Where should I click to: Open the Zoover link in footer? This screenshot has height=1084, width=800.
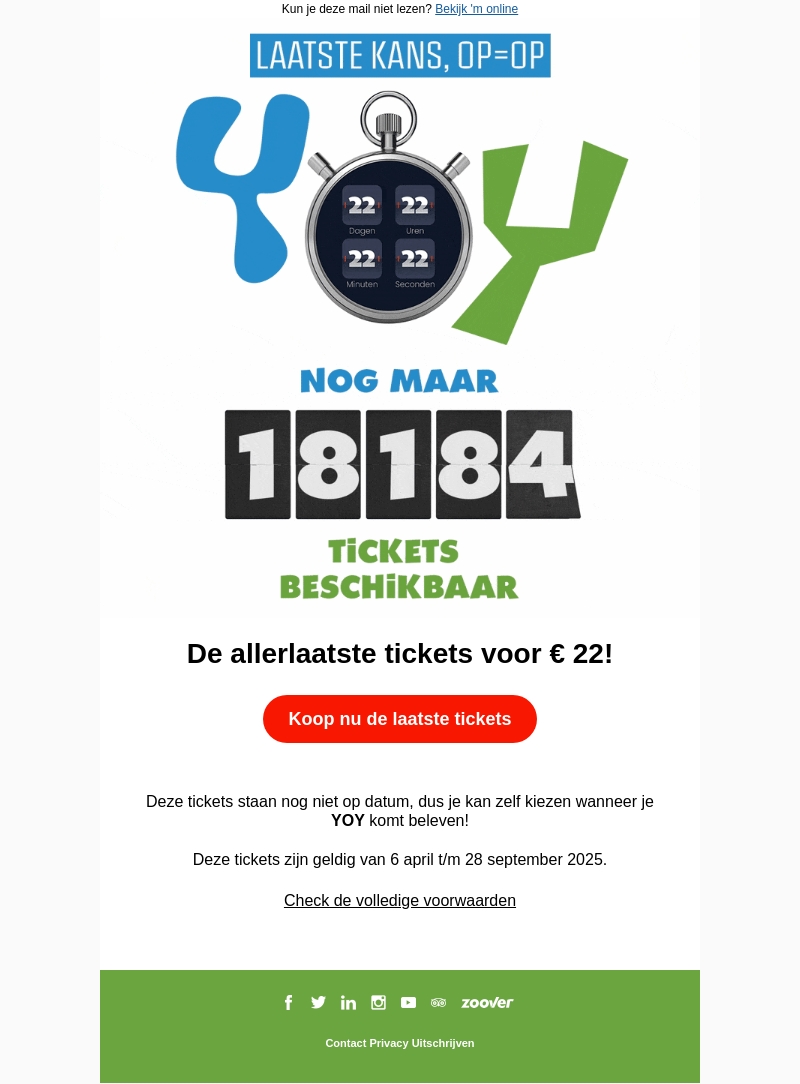tap(487, 1002)
